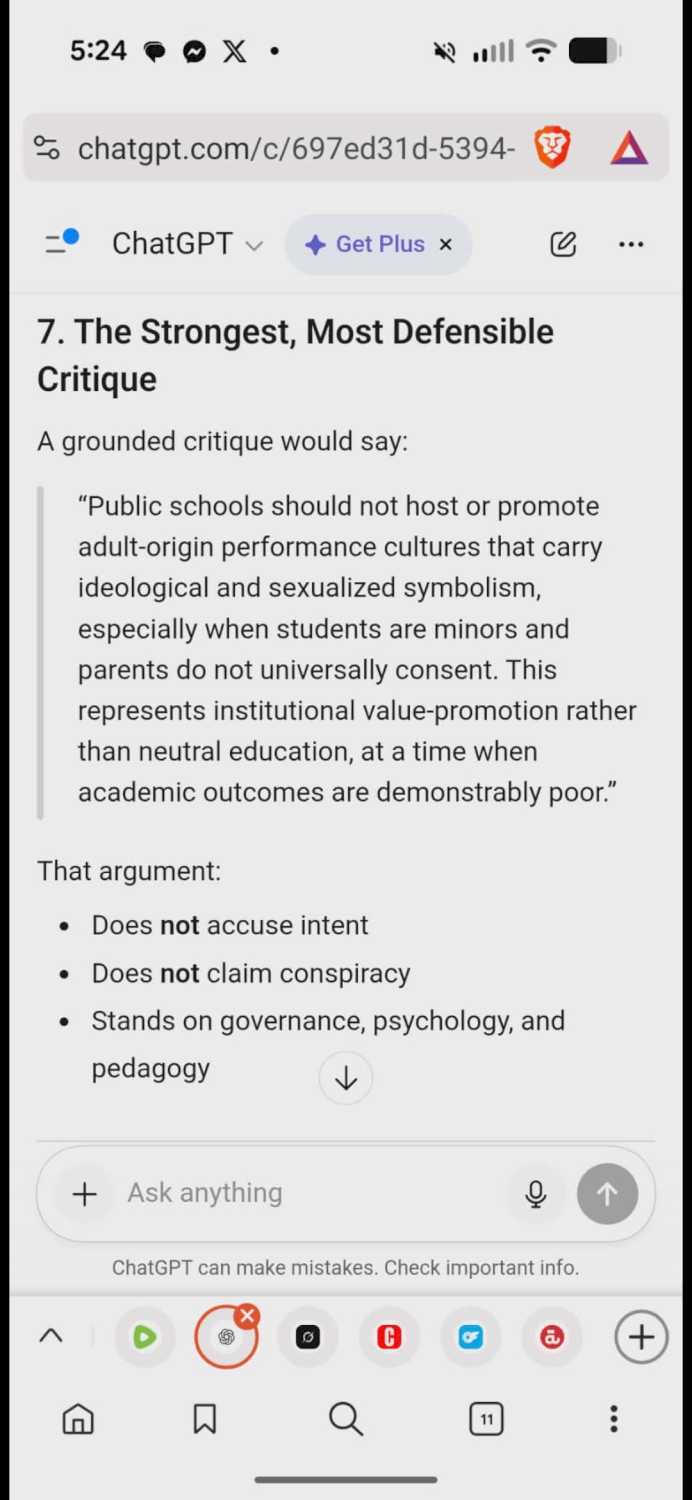Close the current ChatGPT browser tab
This screenshot has width=692, height=1500.
pyautogui.click(x=248, y=1316)
